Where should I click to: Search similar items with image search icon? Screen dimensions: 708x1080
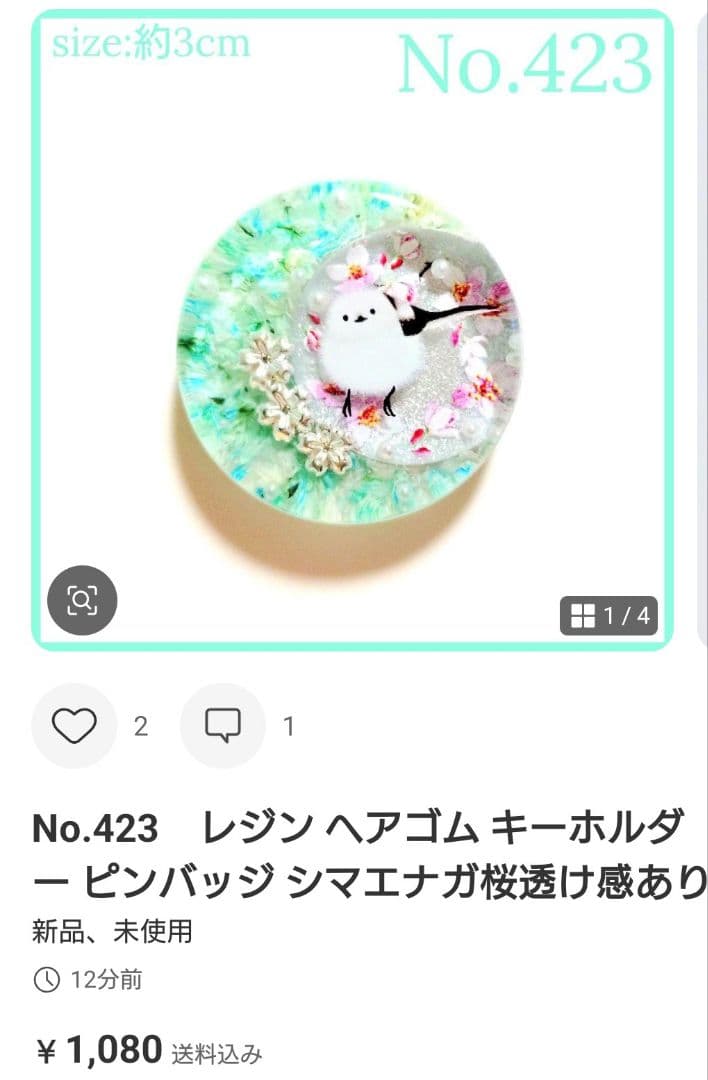click(x=82, y=600)
